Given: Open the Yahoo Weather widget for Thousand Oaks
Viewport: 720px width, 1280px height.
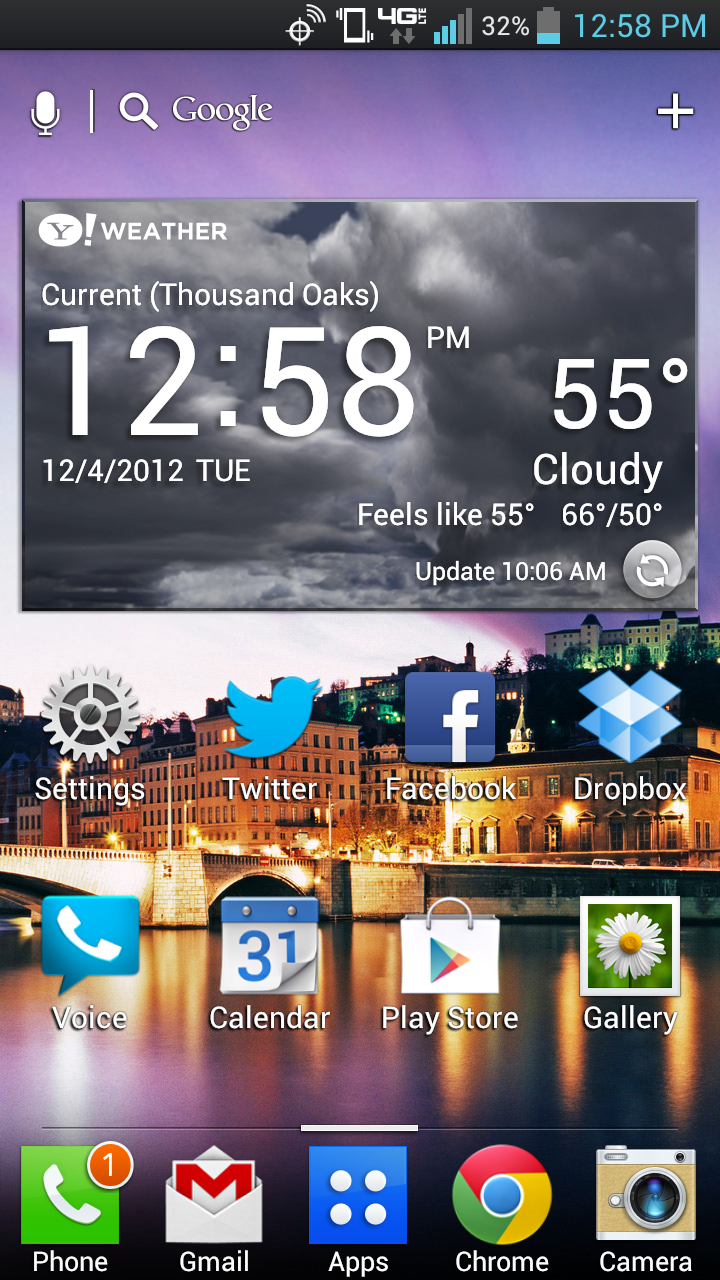Looking at the screenshot, I should [300, 400].
